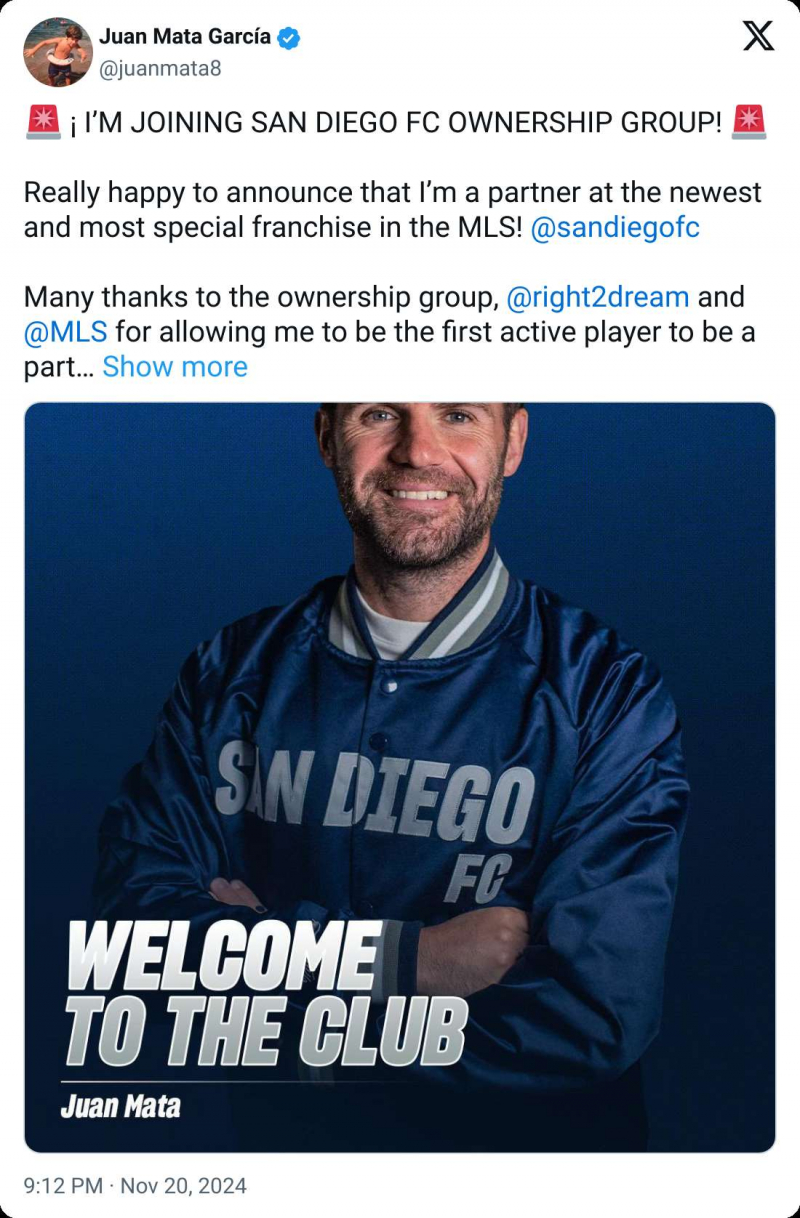Open the @MLS mention

click(65, 332)
